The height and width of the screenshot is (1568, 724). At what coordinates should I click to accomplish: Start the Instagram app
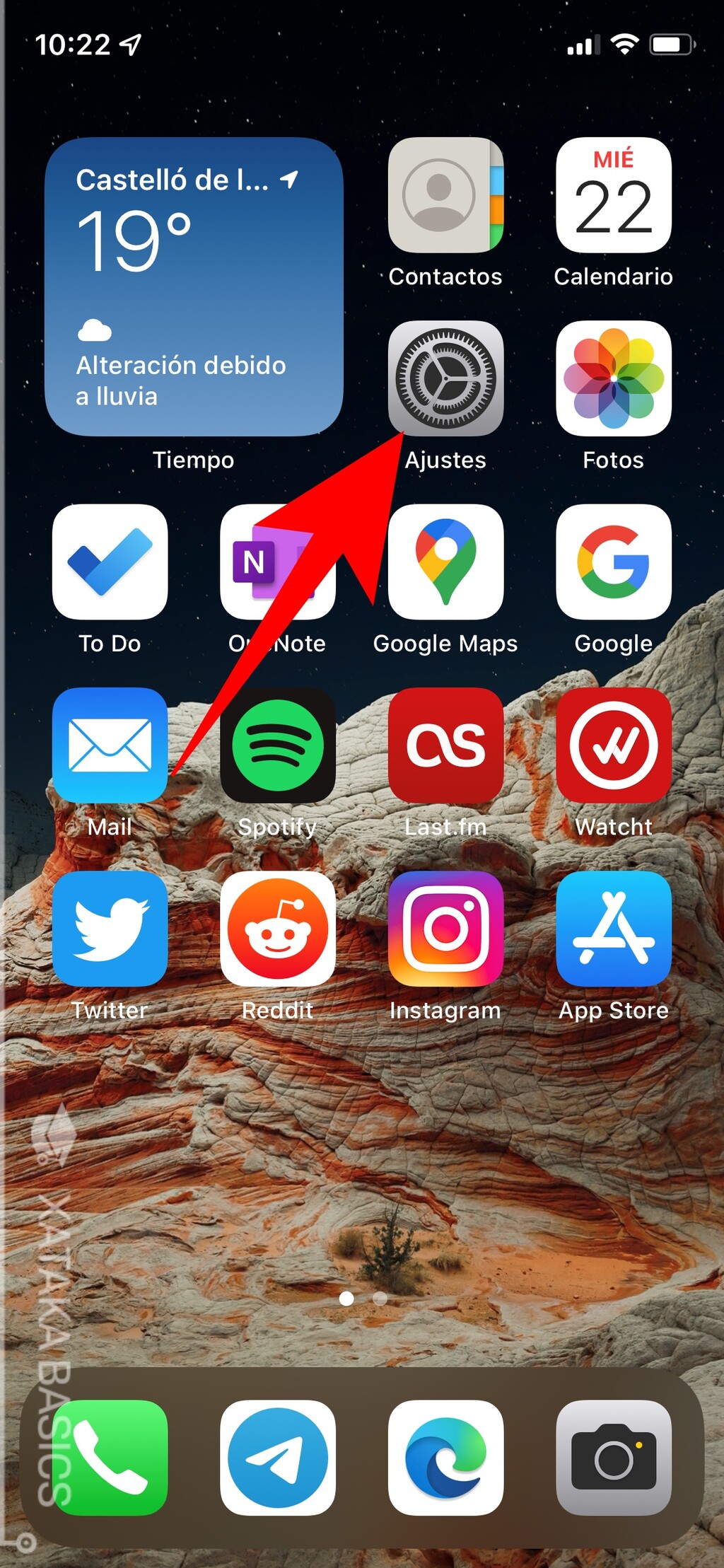pyautogui.click(x=446, y=929)
